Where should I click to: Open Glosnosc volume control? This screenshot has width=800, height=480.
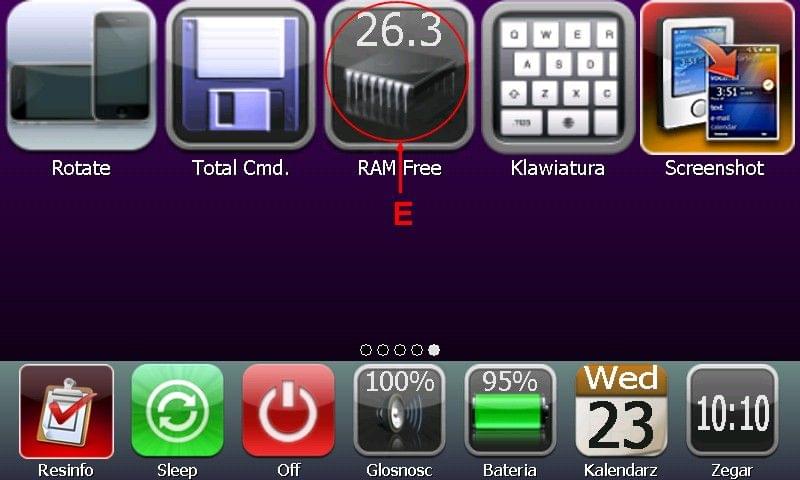point(399,410)
